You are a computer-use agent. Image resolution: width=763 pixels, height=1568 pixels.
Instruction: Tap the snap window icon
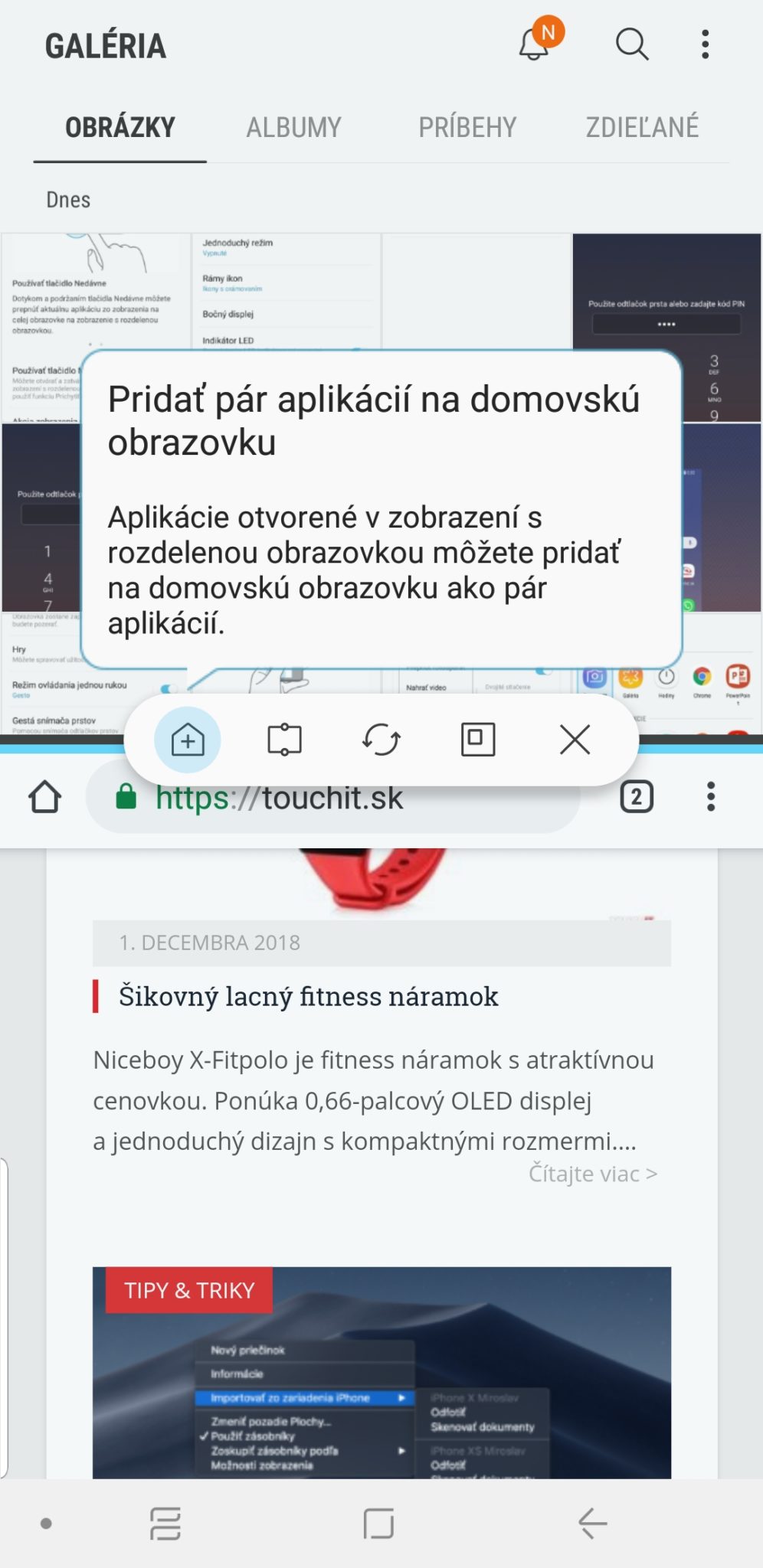tap(284, 740)
